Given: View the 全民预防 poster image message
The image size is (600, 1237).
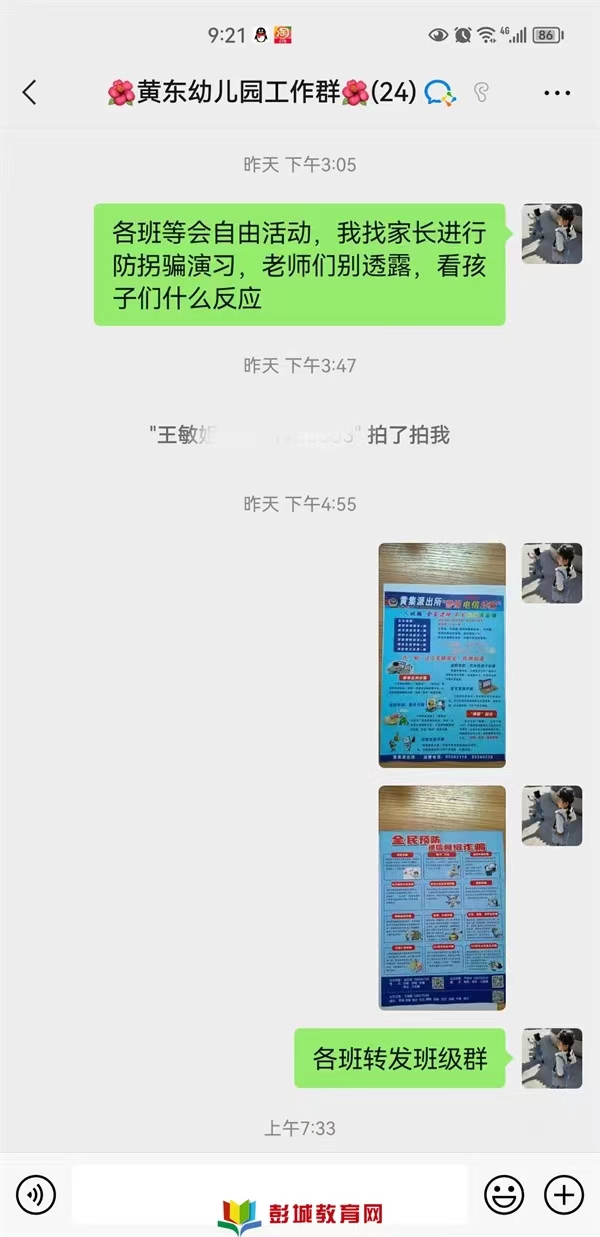Looking at the screenshot, I should point(441,897).
